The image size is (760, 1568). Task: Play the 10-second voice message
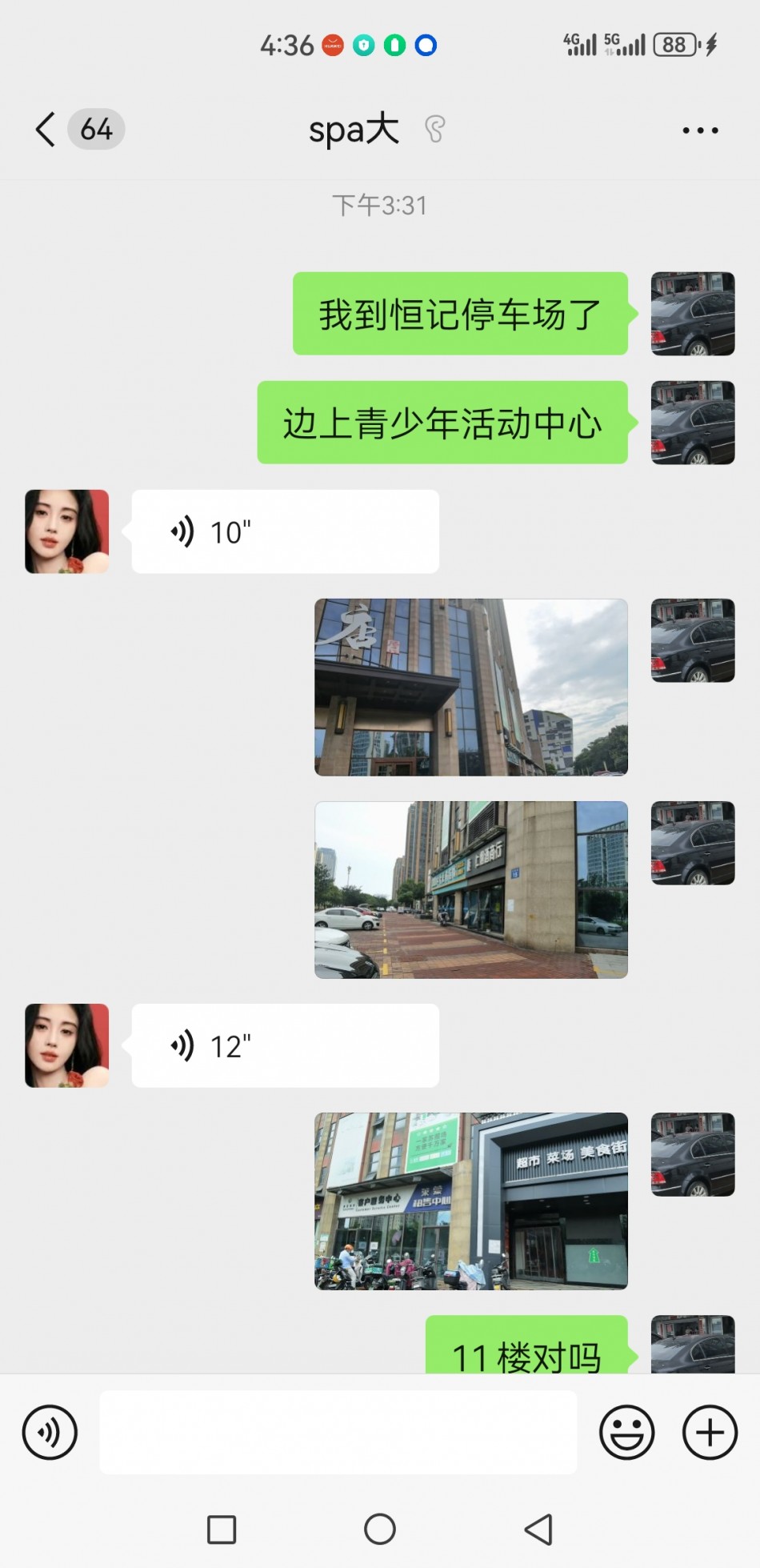[x=285, y=531]
